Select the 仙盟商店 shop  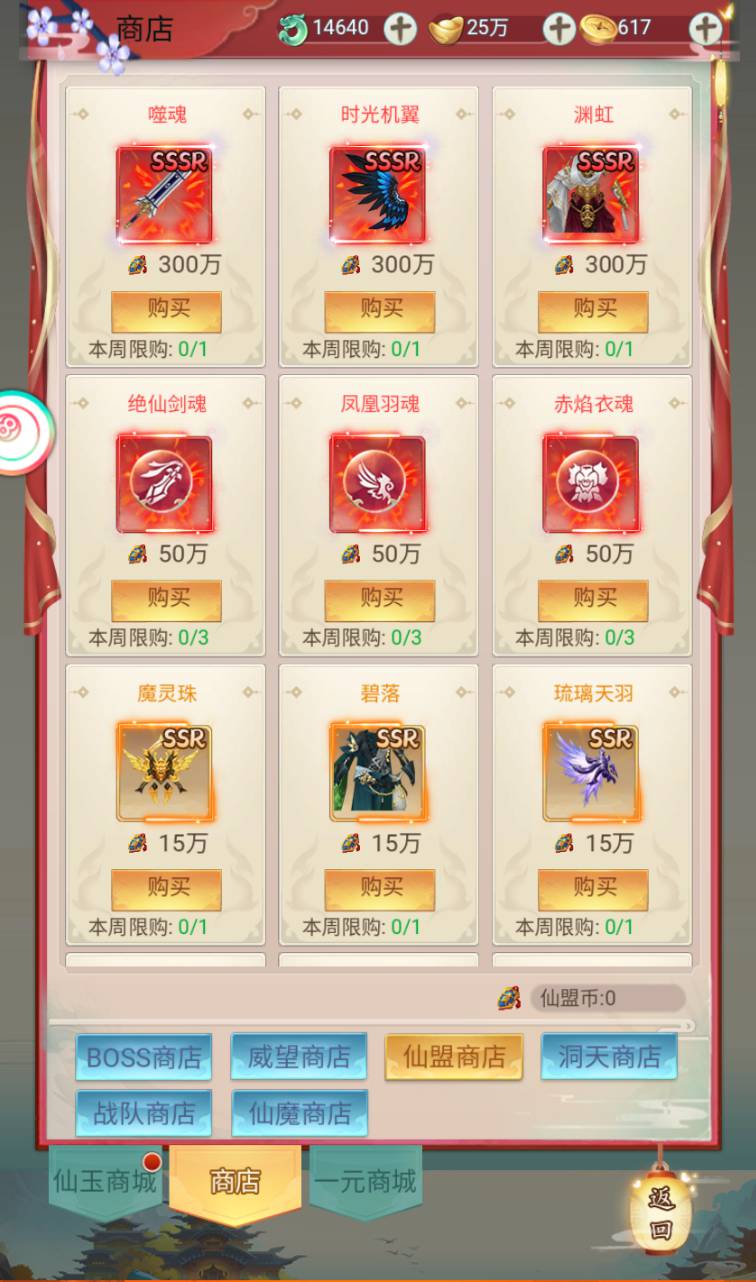pyautogui.click(x=454, y=1057)
